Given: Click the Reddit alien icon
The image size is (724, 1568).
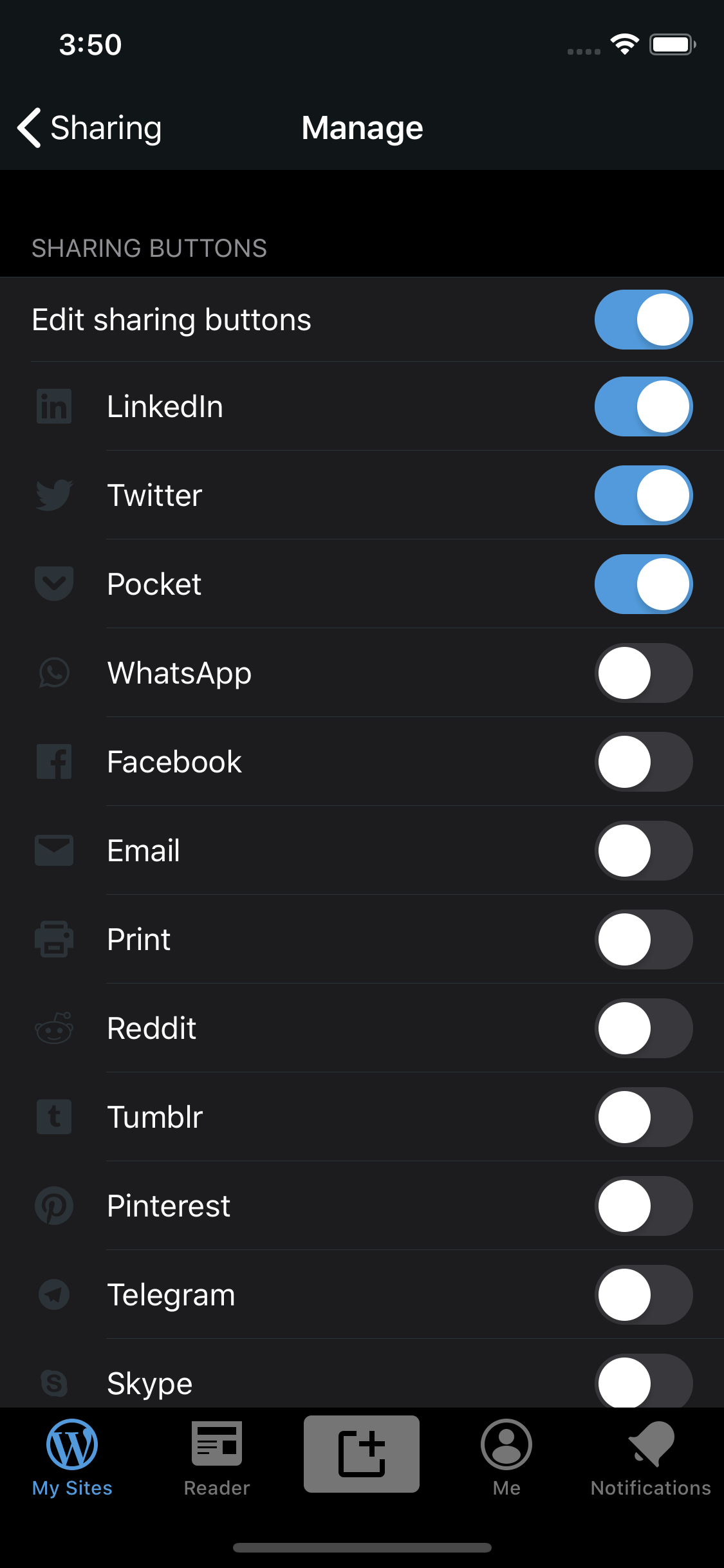Looking at the screenshot, I should (x=53, y=1028).
